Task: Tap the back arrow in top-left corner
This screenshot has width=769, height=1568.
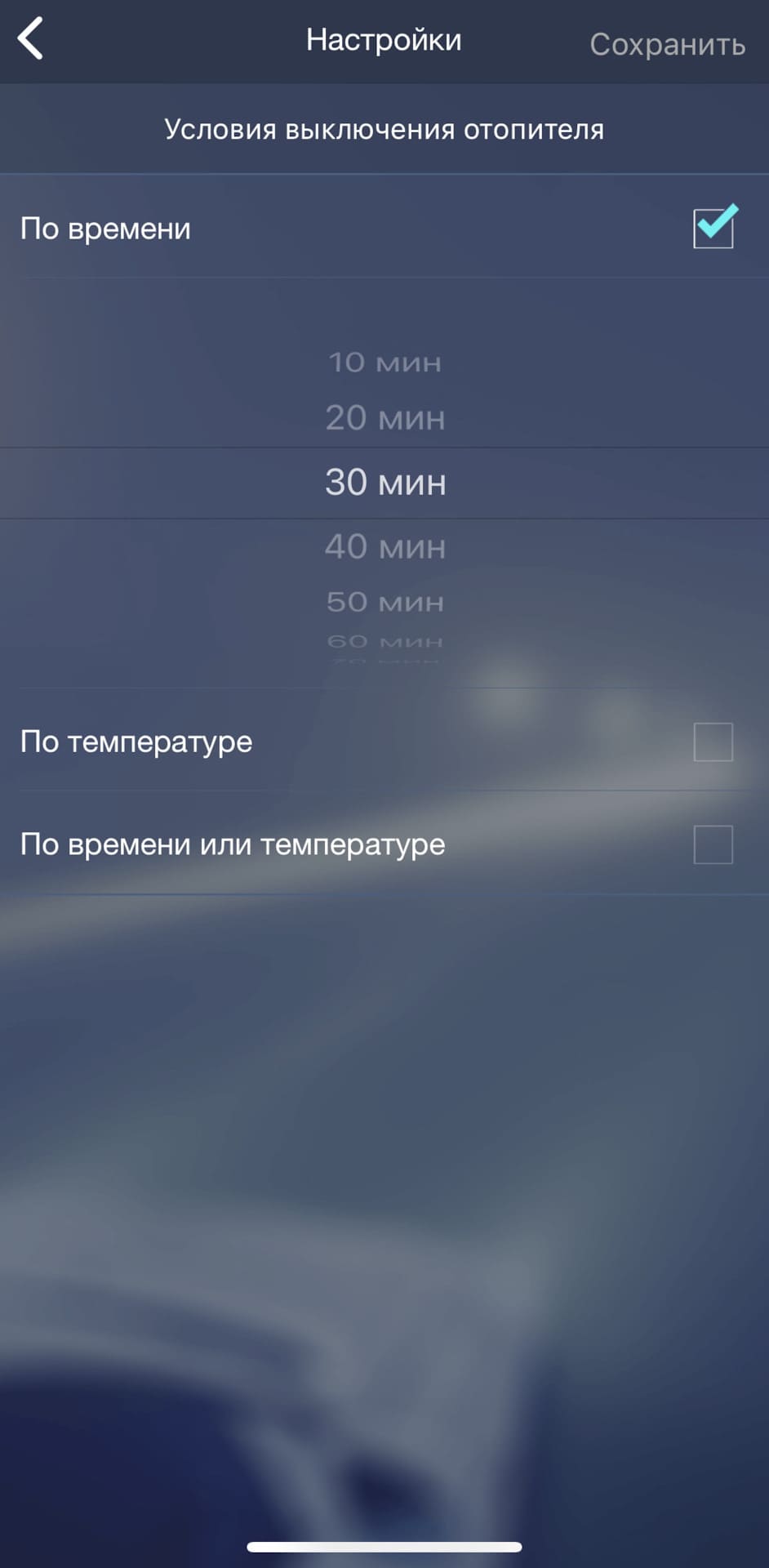Action: pyautogui.click(x=31, y=38)
